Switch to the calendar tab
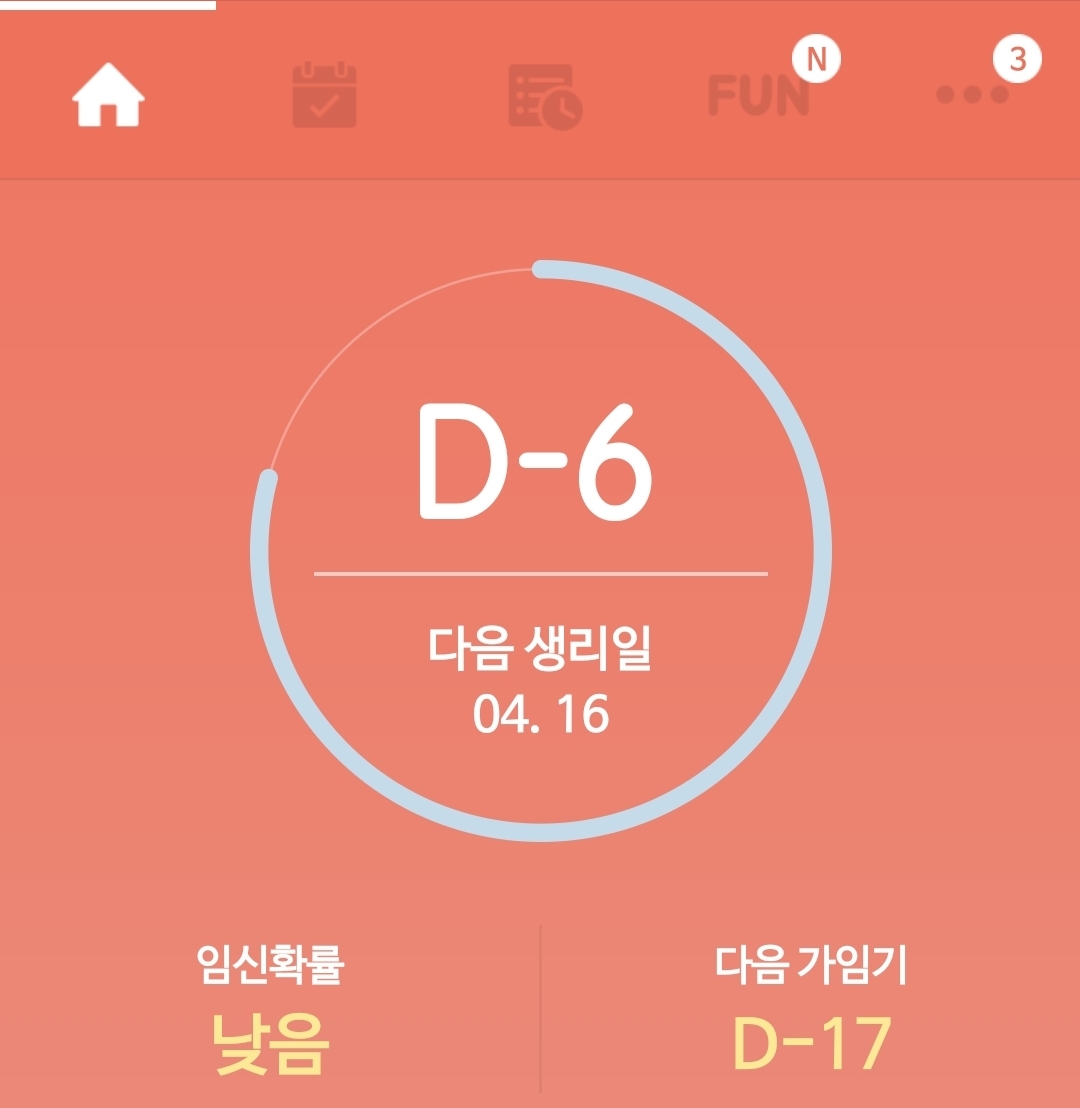Viewport: 1080px width, 1108px height. point(324,95)
